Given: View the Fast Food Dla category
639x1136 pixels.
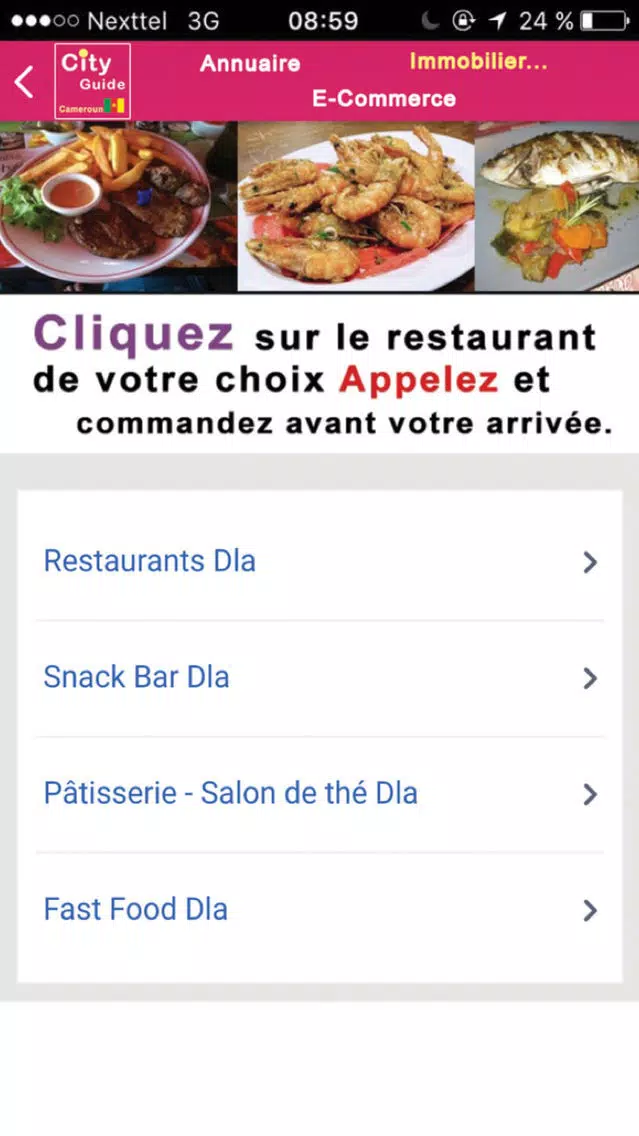Looking at the screenshot, I should pos(320,910).
